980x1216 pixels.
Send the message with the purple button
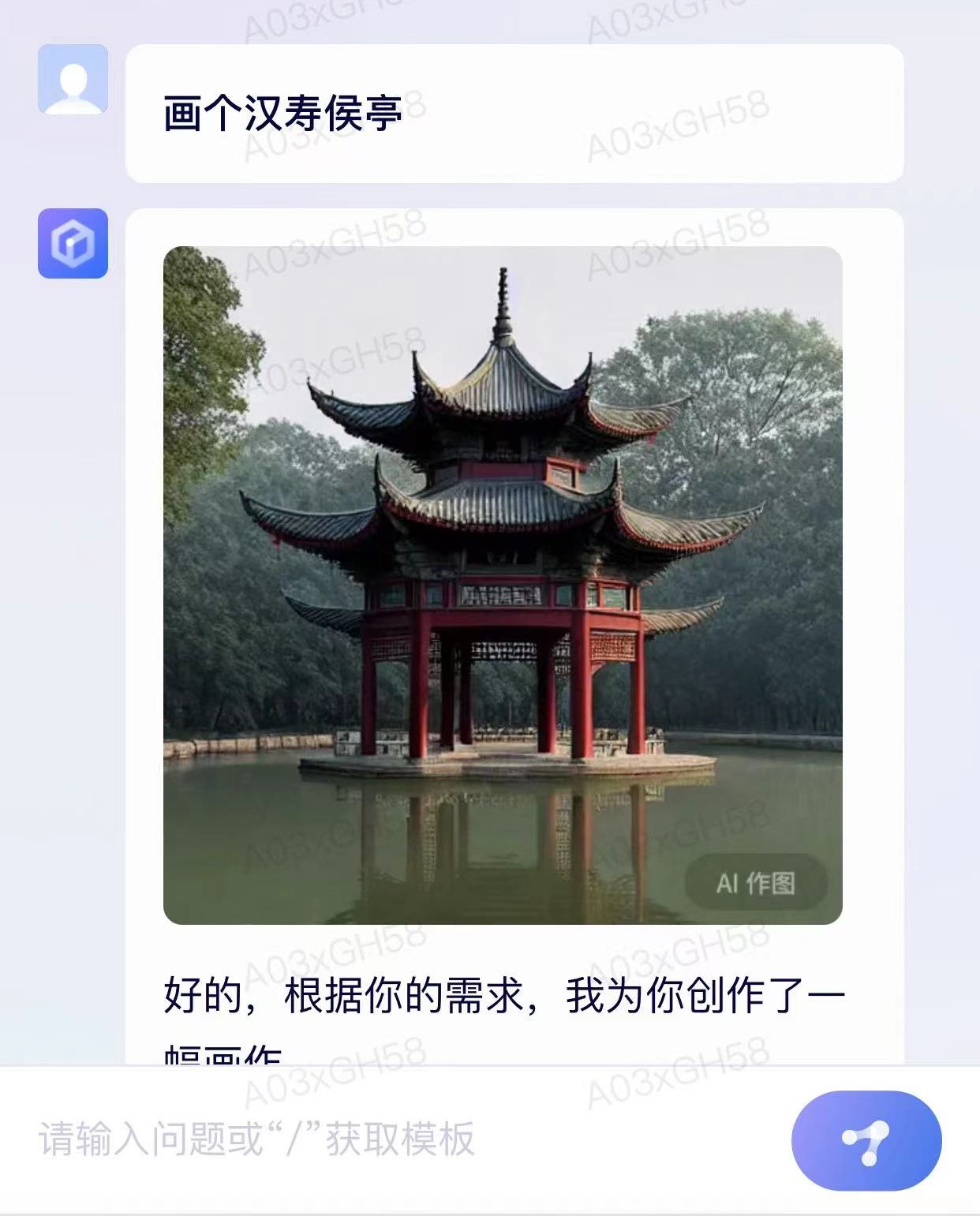tap(866, 1140)
